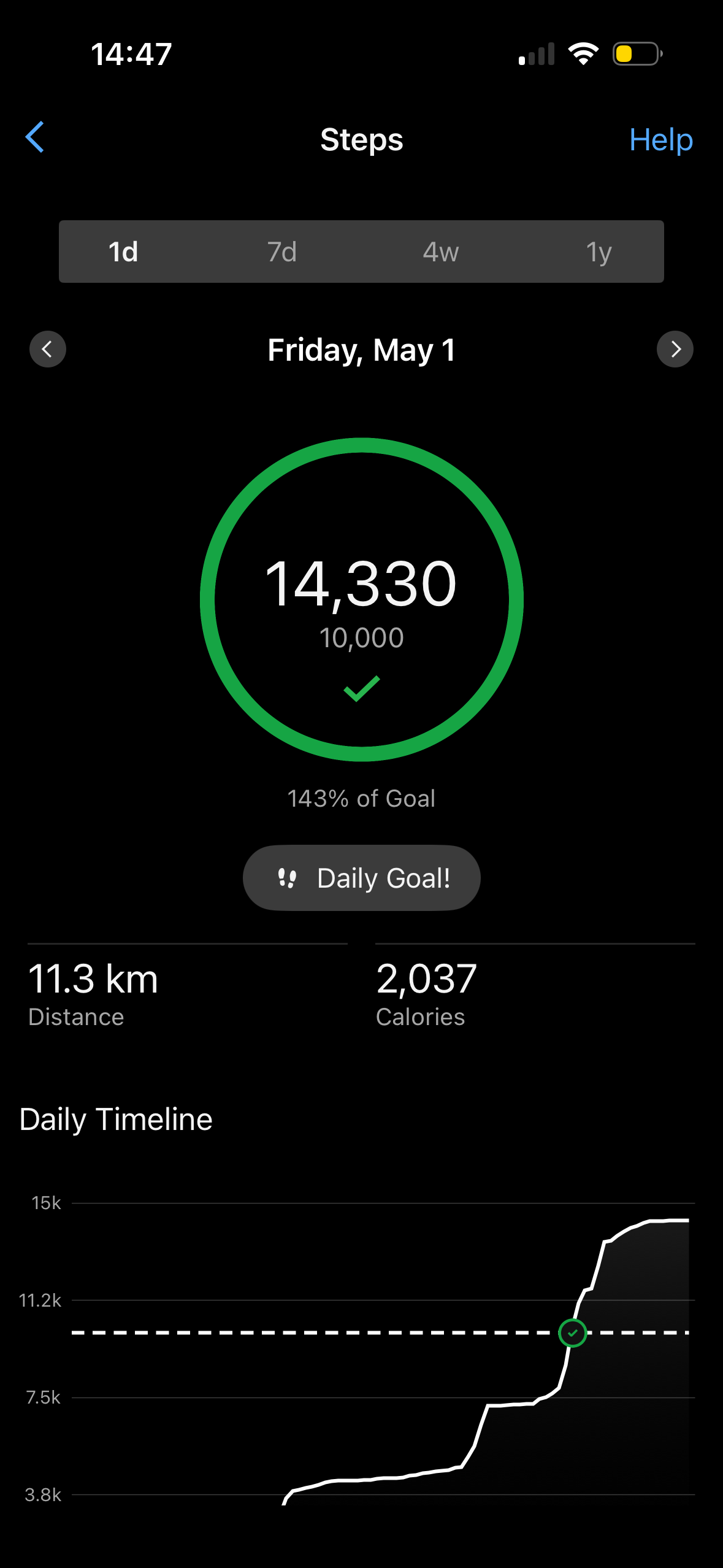
Task: Go to the previous day
Action: (48, 349)
